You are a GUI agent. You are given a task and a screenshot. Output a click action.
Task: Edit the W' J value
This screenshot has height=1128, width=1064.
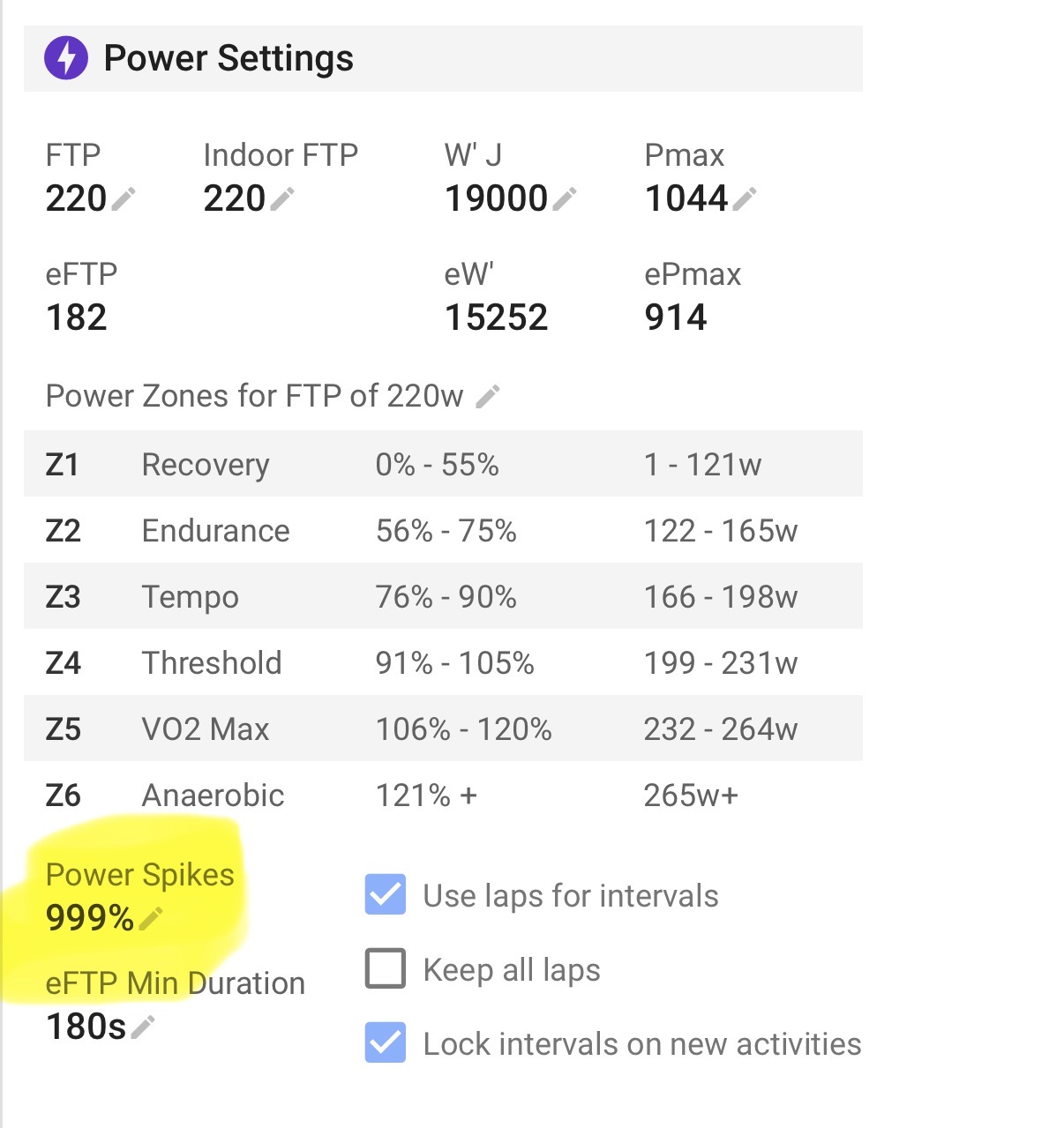click(564, 199)
